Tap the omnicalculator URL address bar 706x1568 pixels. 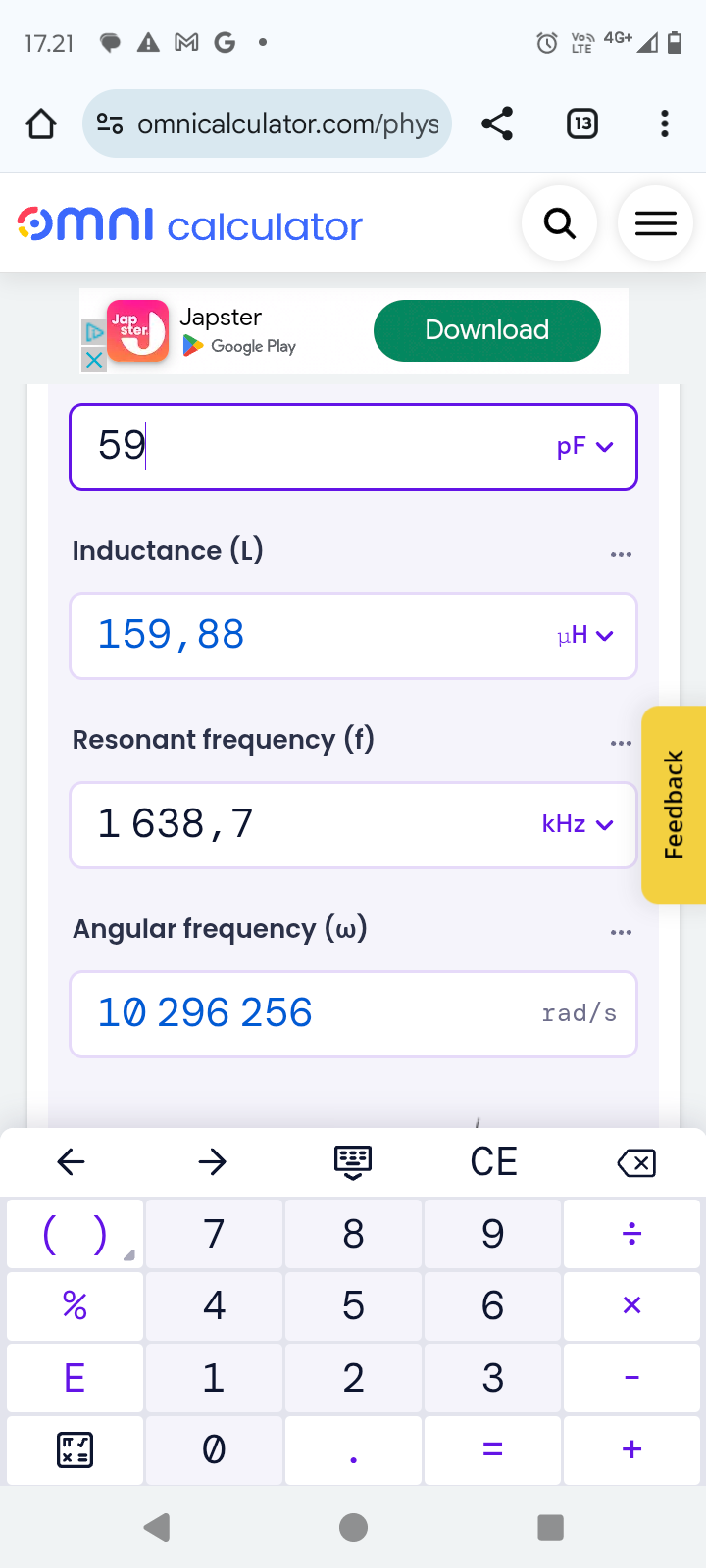(267, 123)
